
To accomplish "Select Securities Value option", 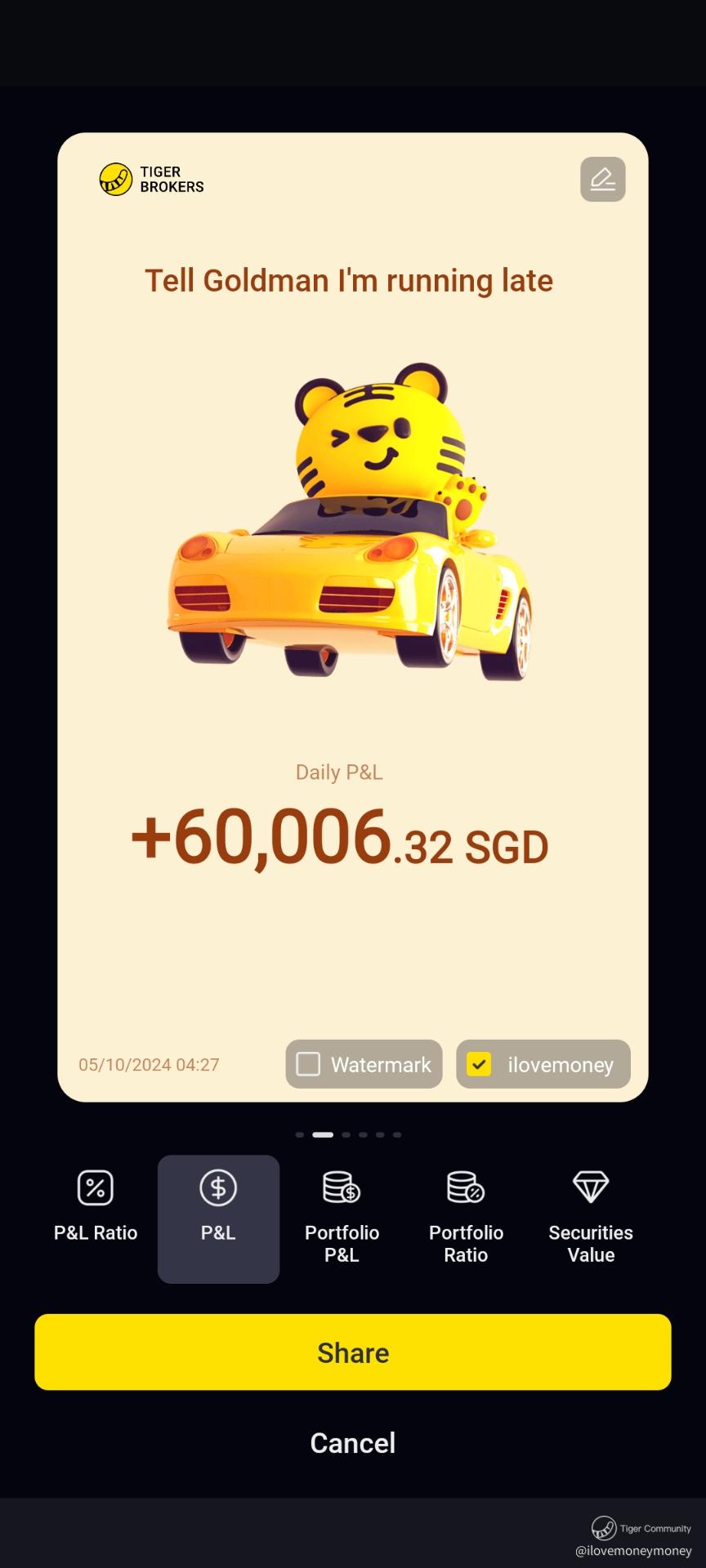I will (590, 1218).
